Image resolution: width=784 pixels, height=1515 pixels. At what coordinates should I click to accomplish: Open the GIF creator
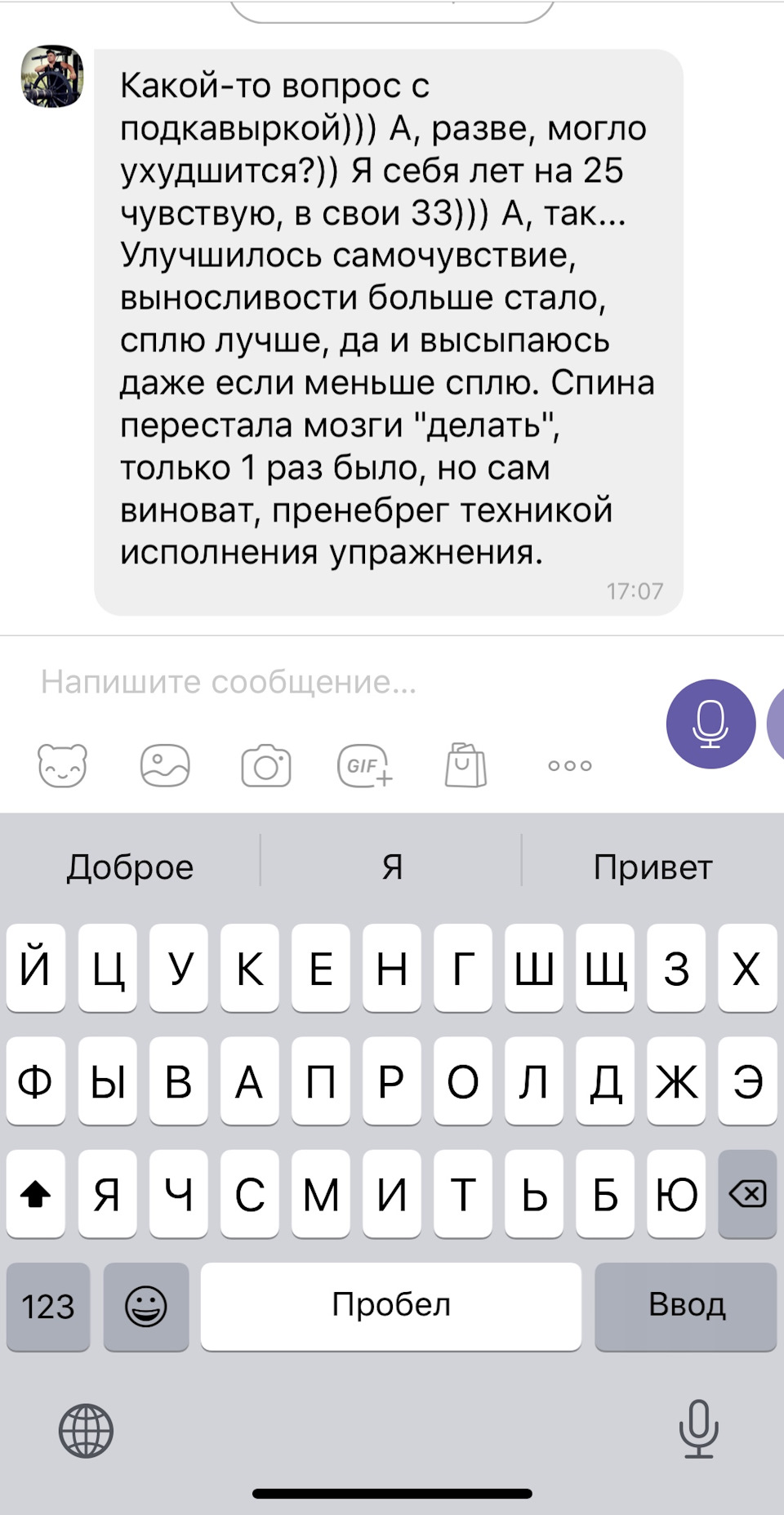[364, 766]
